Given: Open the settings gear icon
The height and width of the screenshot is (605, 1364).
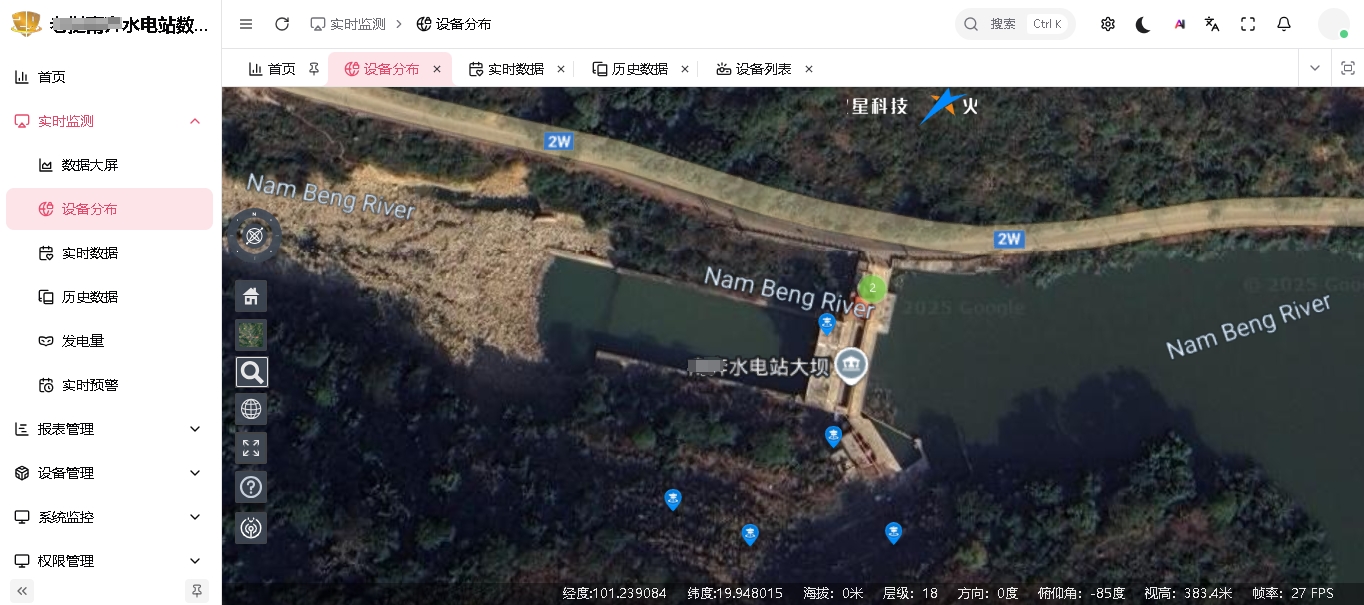Looking at the screenshot, I should click(x=1108, y=24).
